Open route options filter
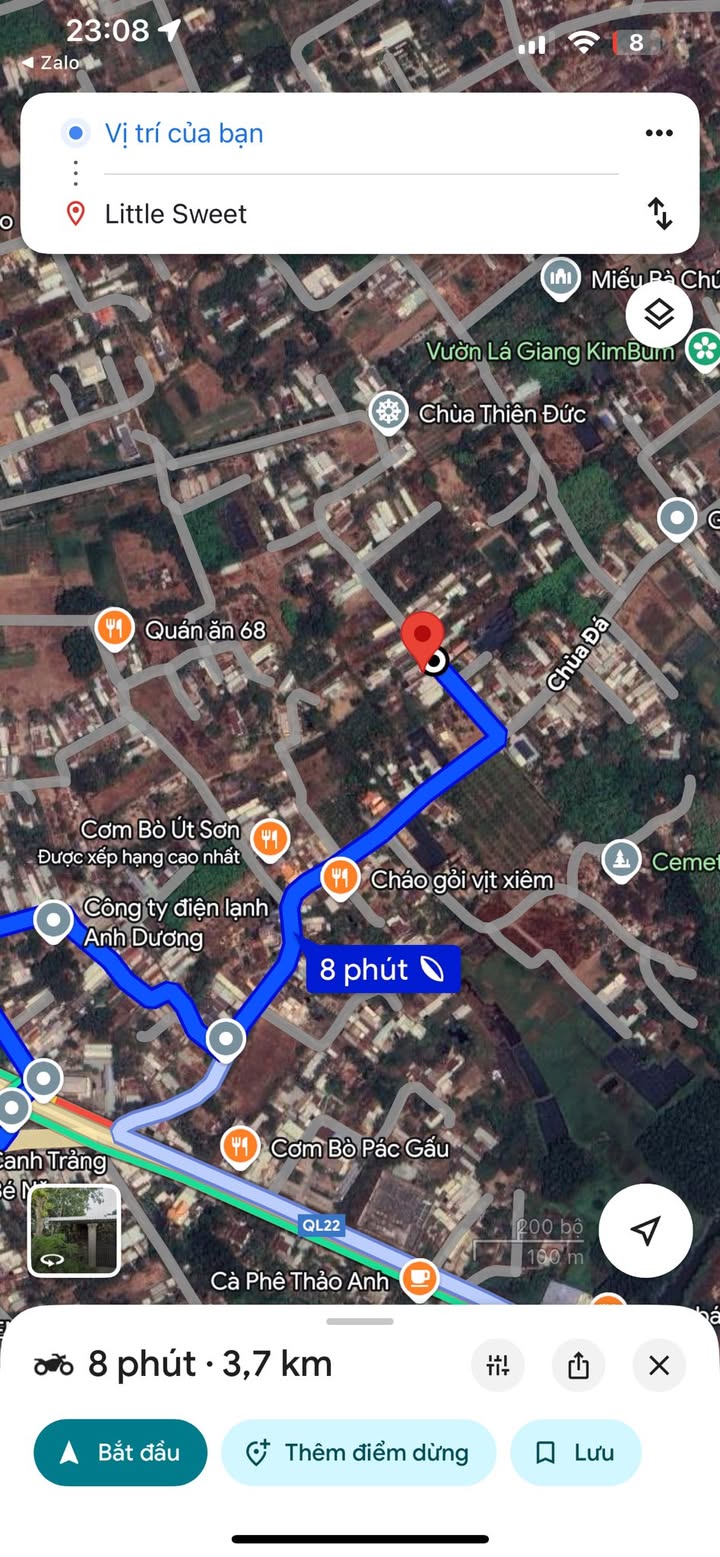Screen dimensions: 720x1557 pyautogui.click(x=498, y=1365)
